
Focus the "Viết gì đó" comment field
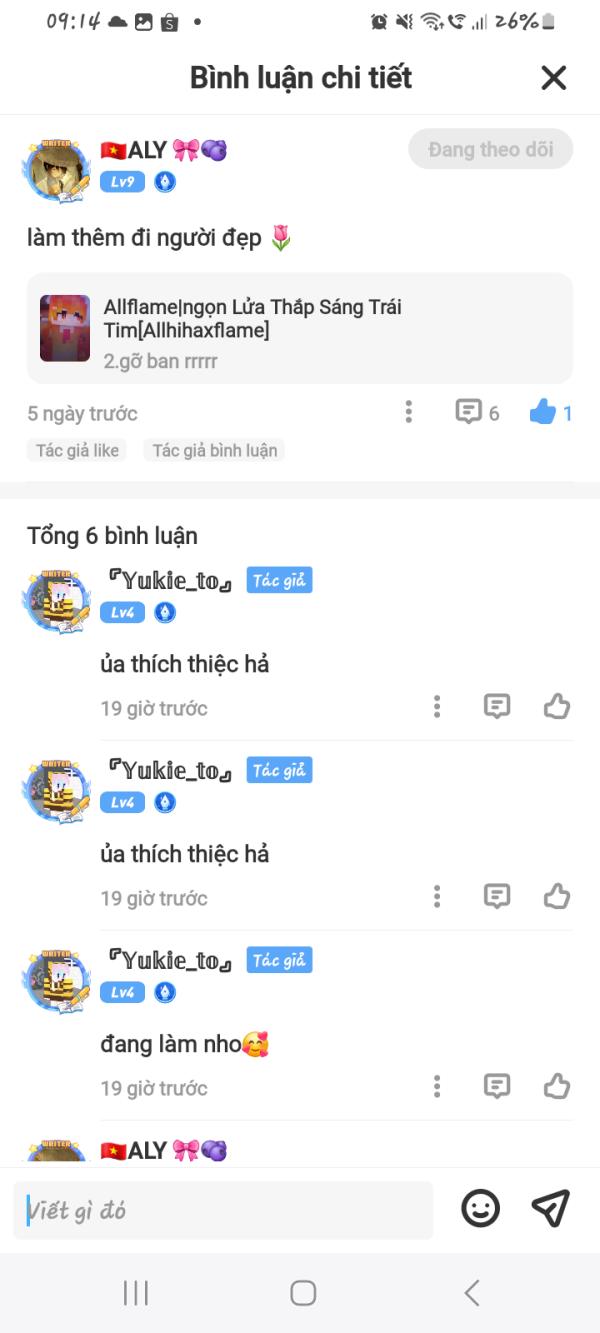tap(223, 1210)
